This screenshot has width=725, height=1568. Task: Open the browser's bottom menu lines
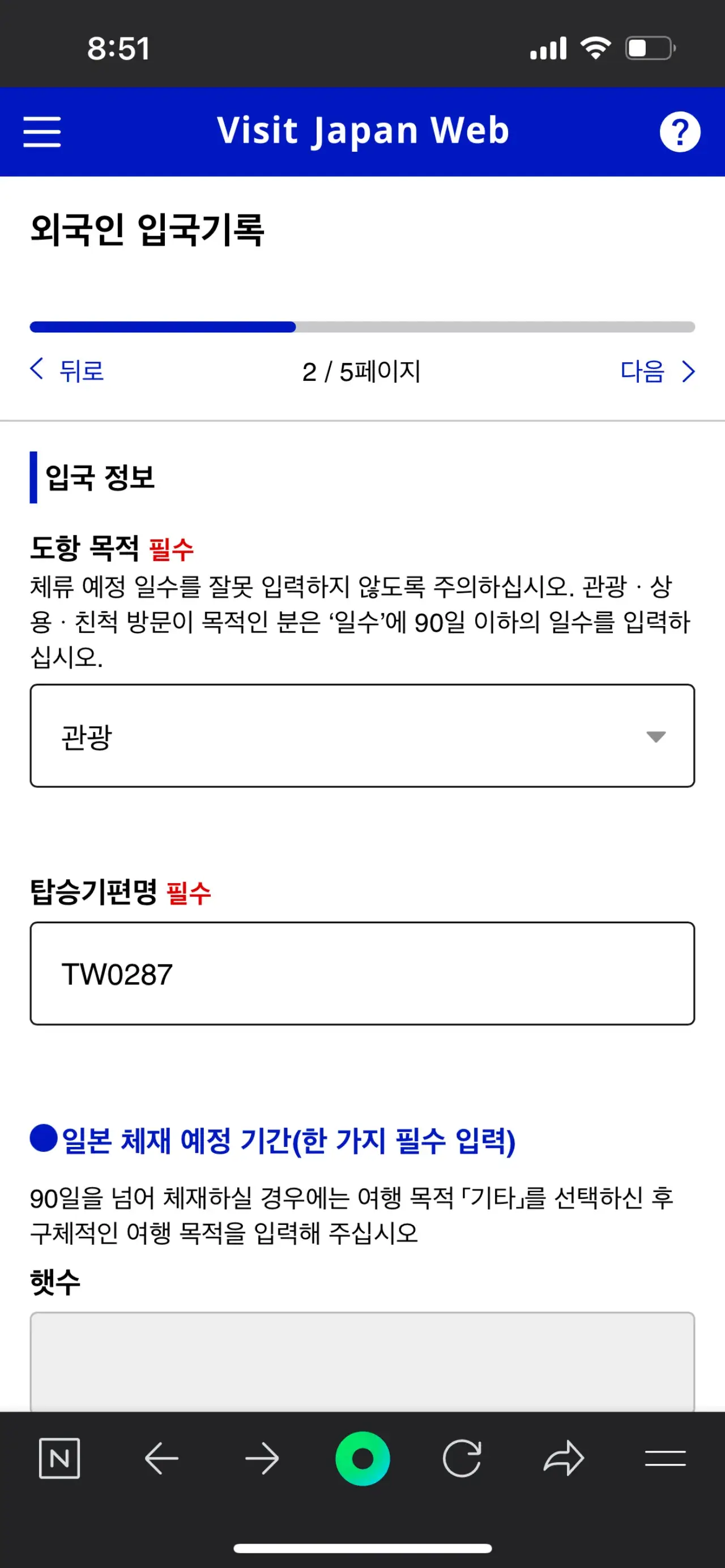pyautogui.click(x=666, y=1458)
